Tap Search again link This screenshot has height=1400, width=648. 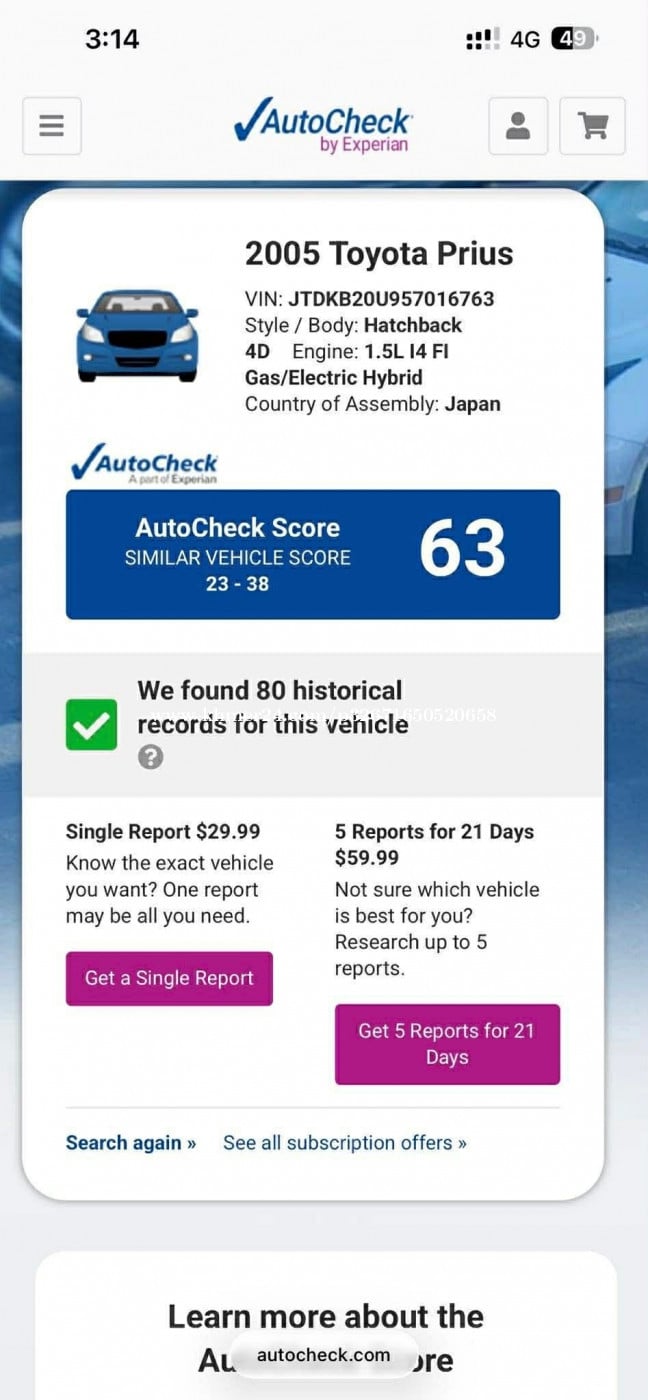pos(130,1142)
